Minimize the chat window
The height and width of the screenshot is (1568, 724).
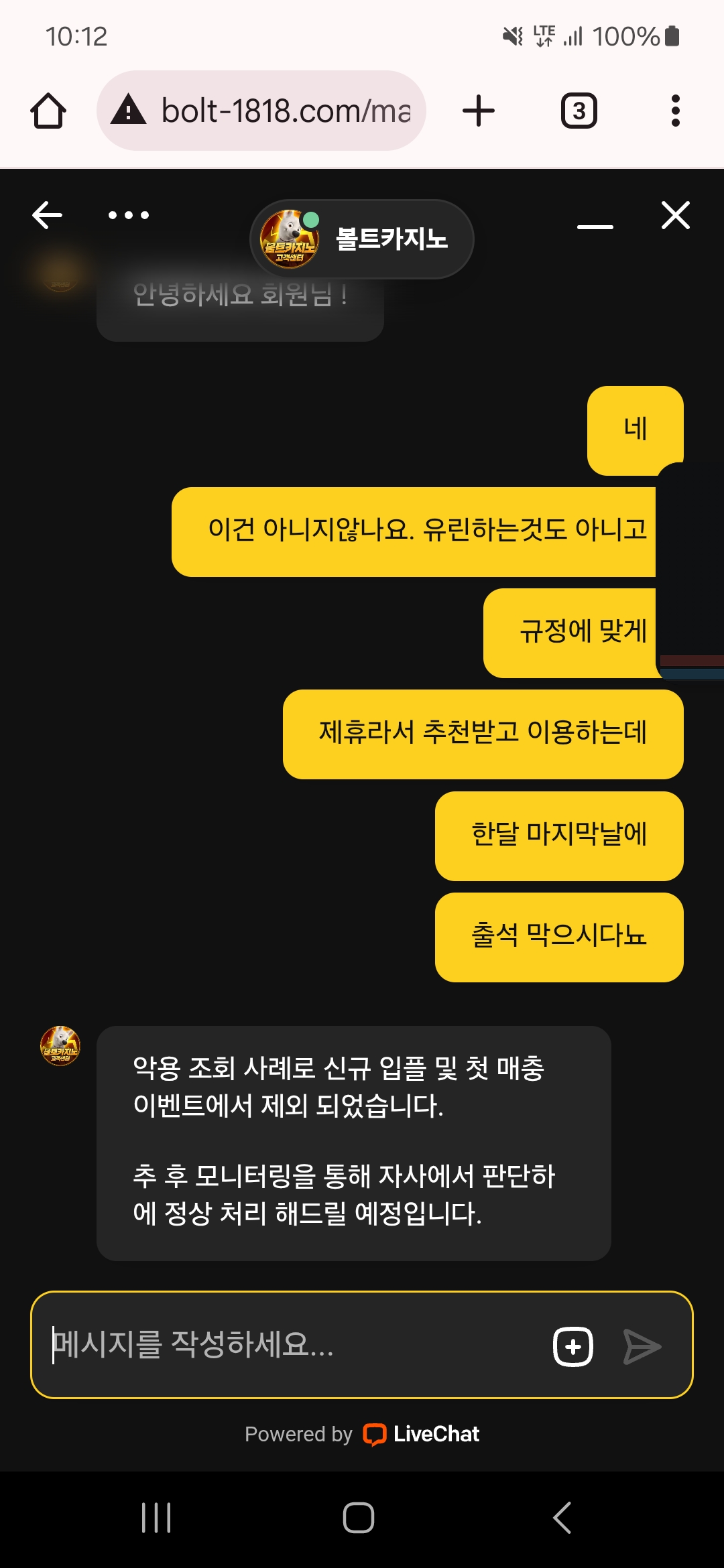(595, 226)
